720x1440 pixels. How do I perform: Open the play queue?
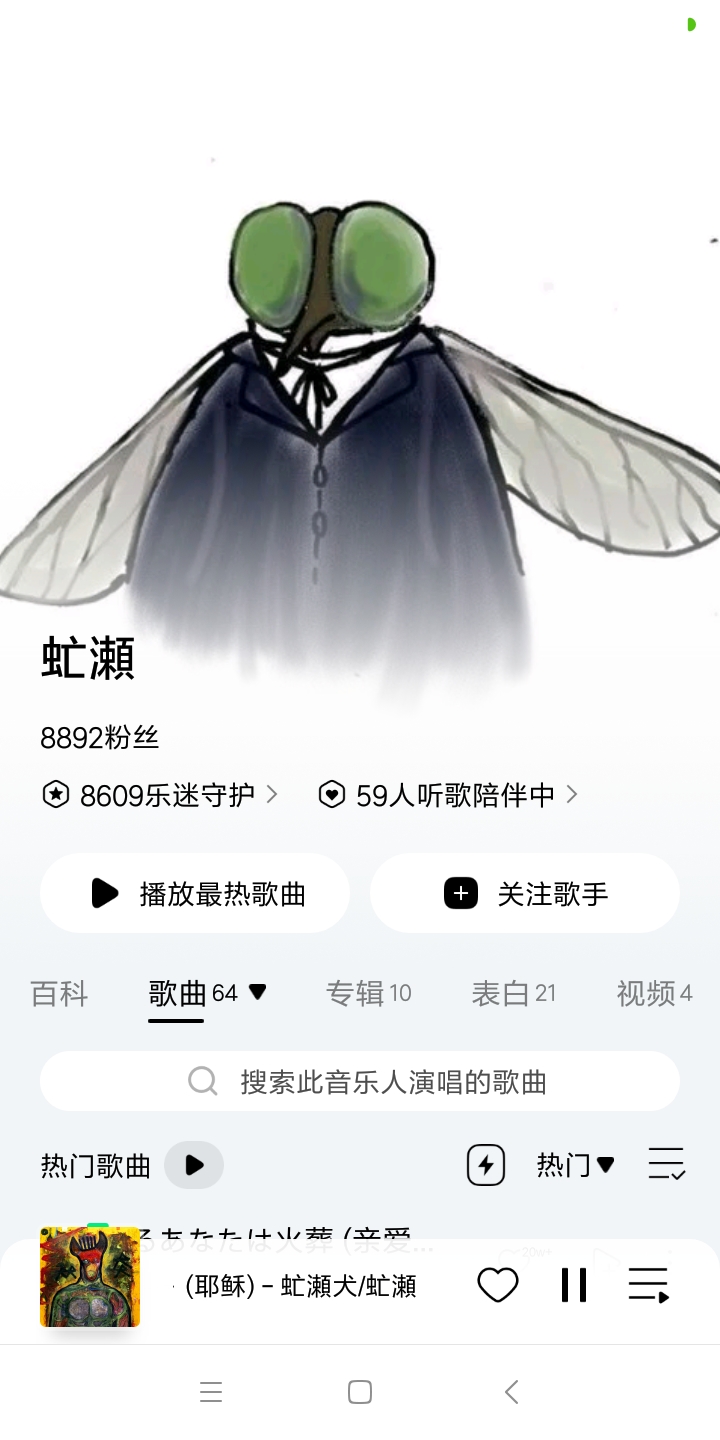(648, 1285)
